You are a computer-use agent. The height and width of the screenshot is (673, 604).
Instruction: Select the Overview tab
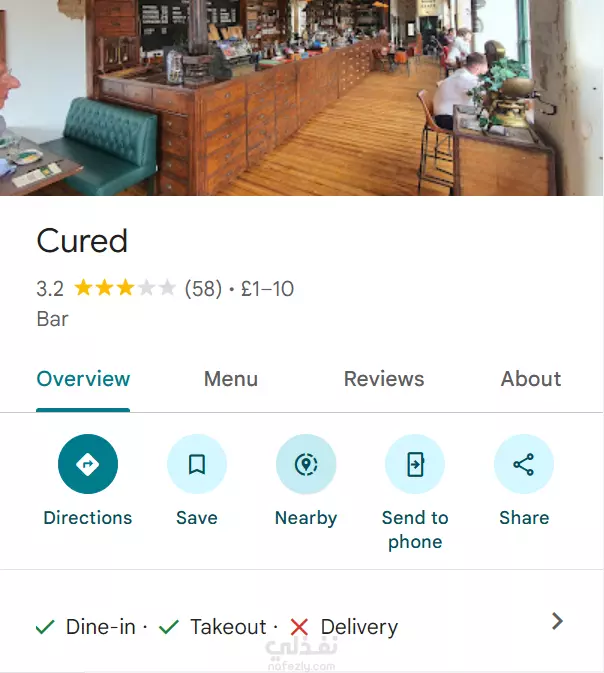pyautogui.click(x=83, y=379)
